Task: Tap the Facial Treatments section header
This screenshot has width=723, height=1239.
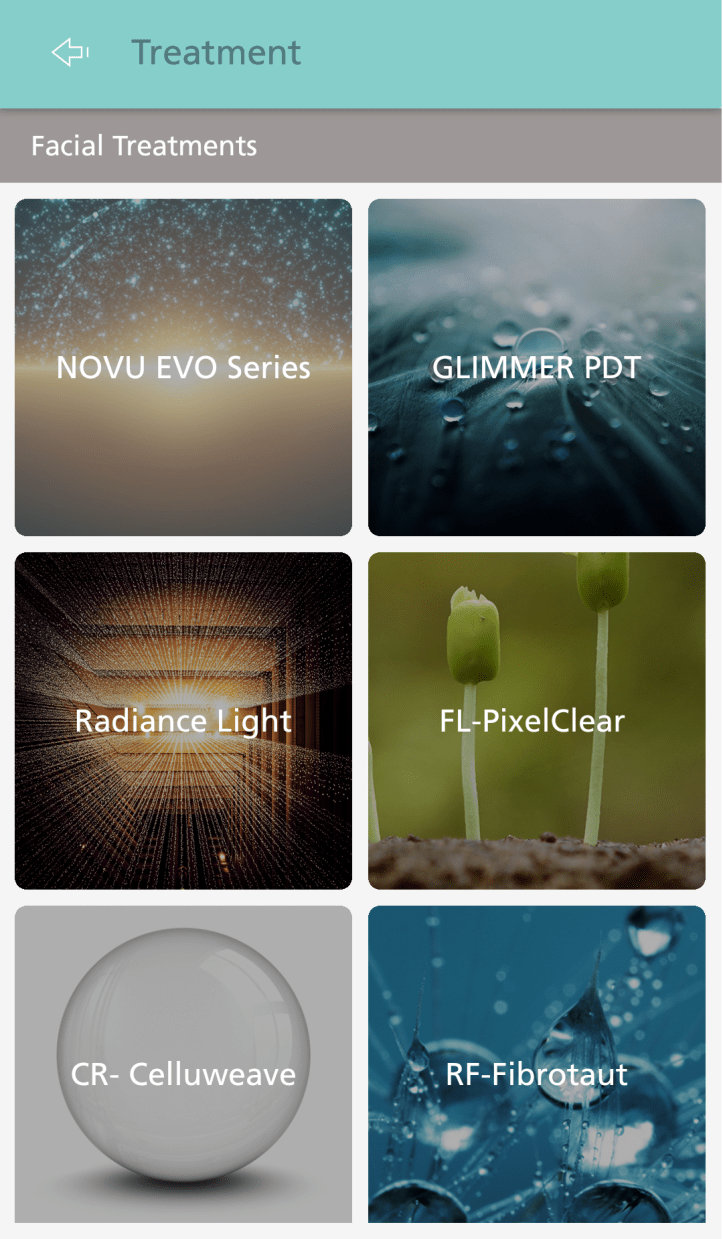Action: click(x=145, y=146)
